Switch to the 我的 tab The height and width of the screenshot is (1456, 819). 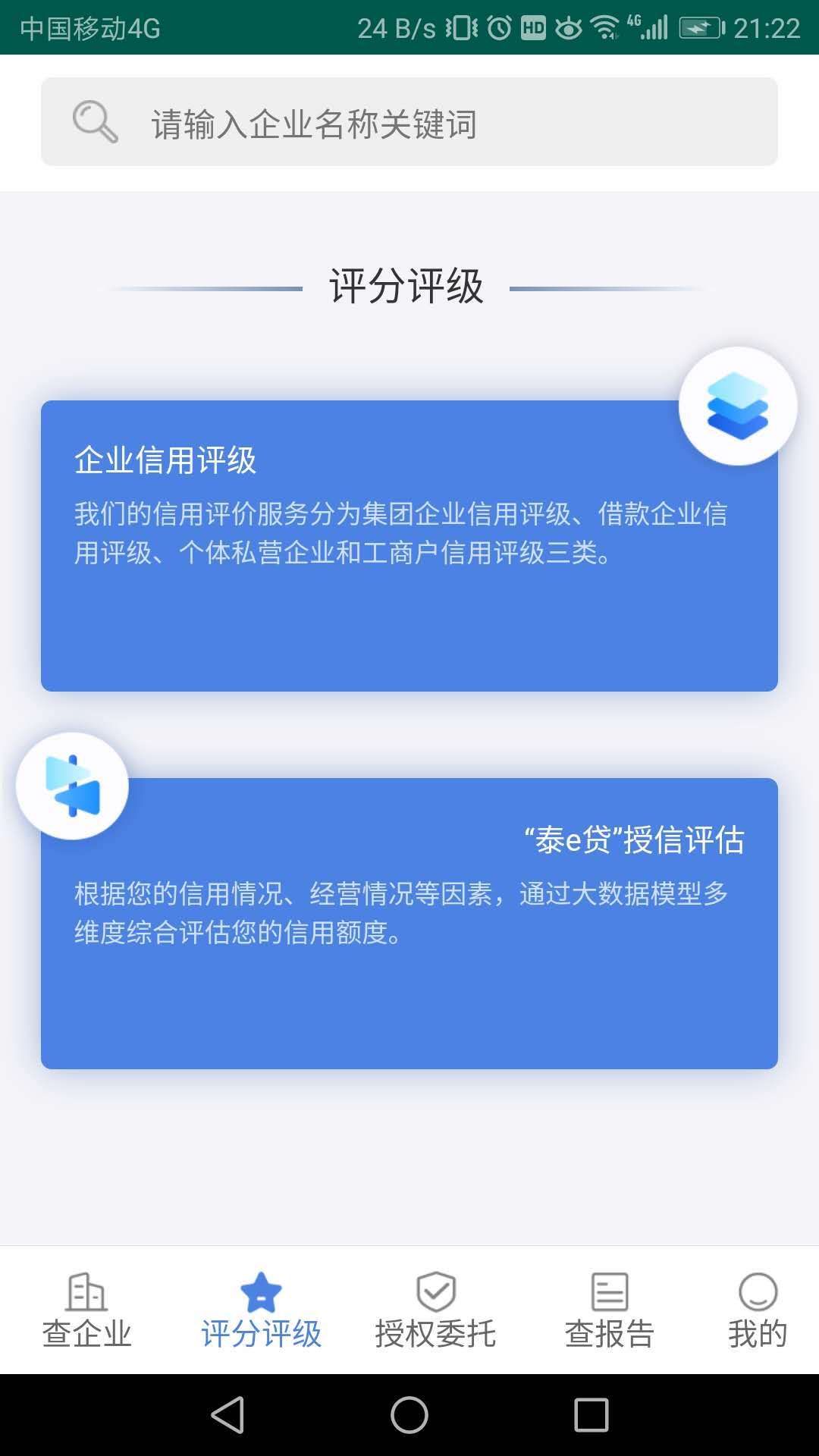tap(758, 1310)
